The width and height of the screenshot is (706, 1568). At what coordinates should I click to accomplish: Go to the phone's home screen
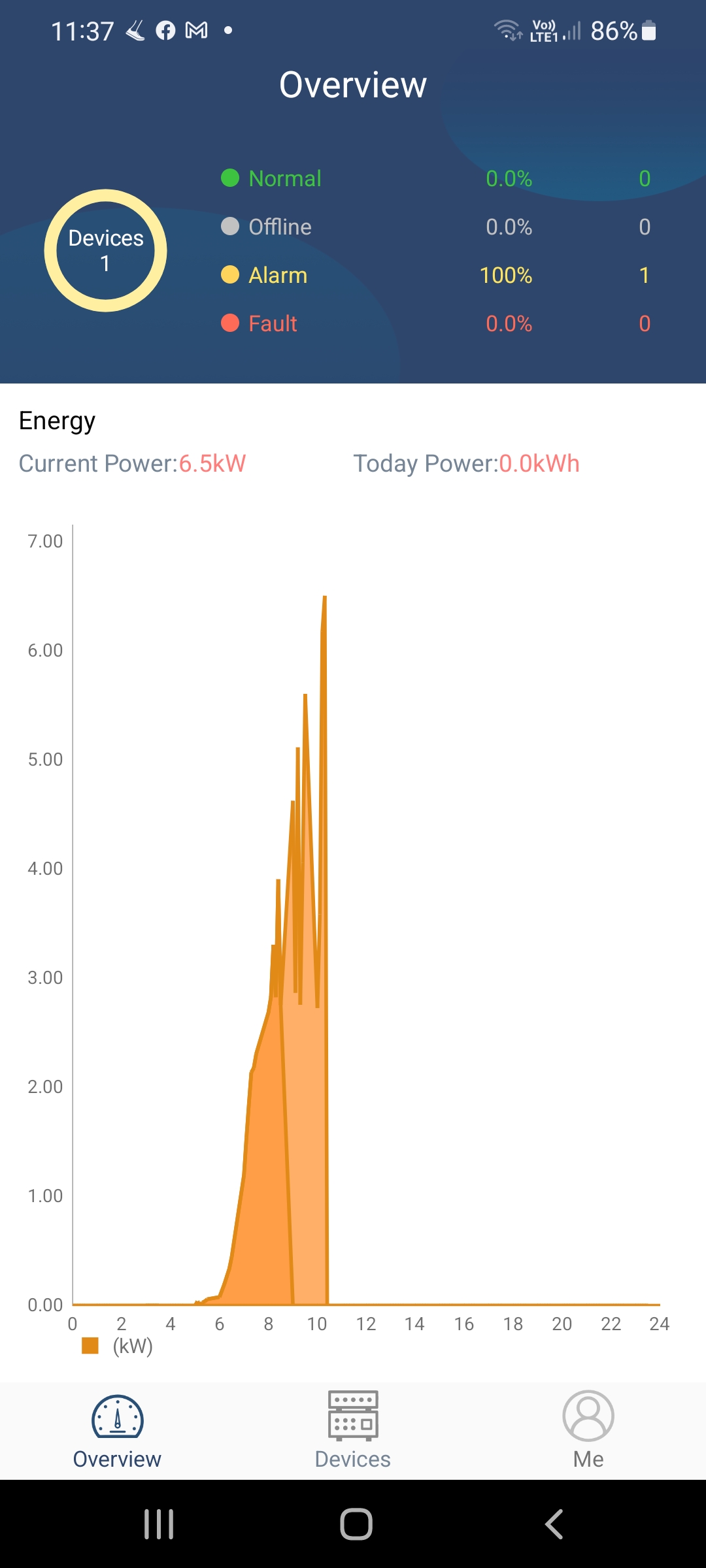point(356,1524)
